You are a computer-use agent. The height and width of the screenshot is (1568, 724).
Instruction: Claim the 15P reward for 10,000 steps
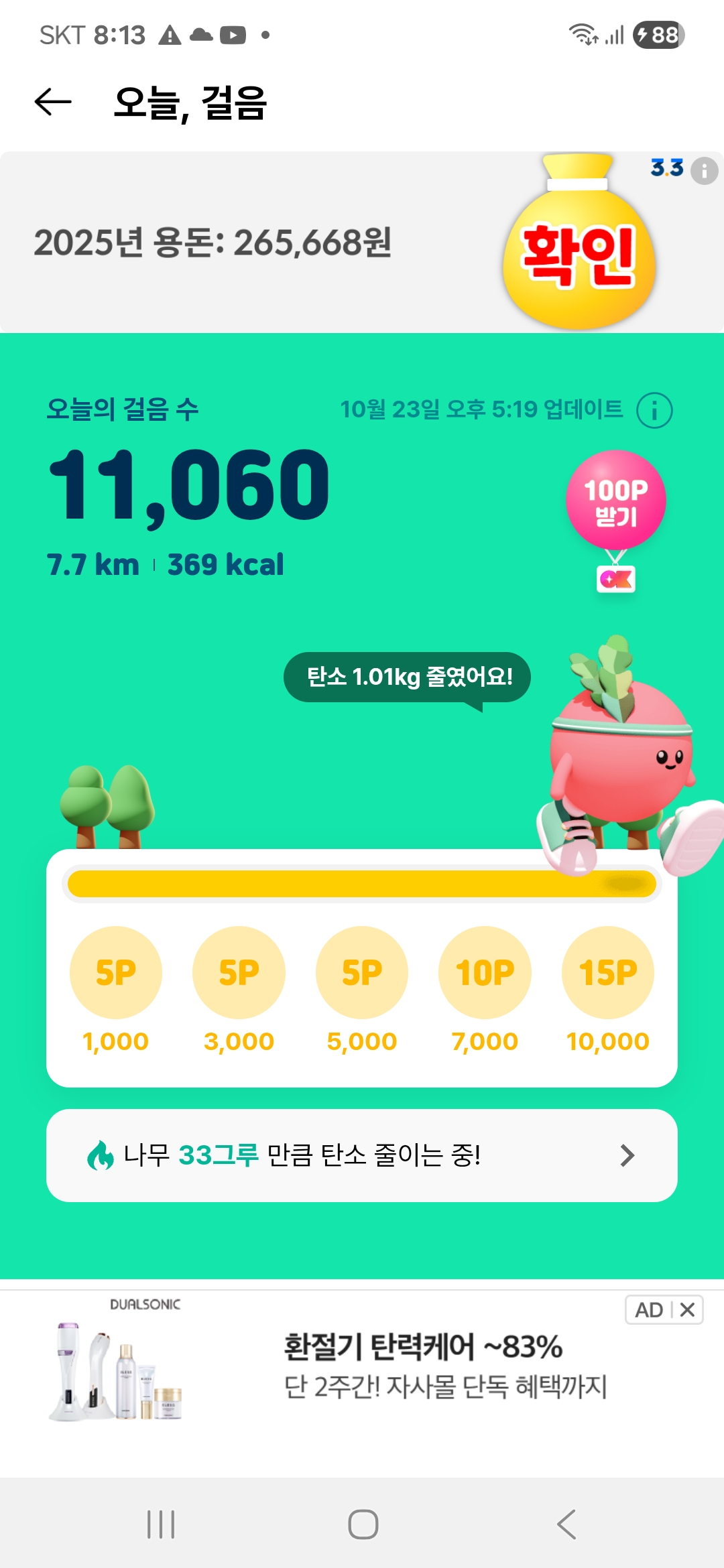coord(608,973)
